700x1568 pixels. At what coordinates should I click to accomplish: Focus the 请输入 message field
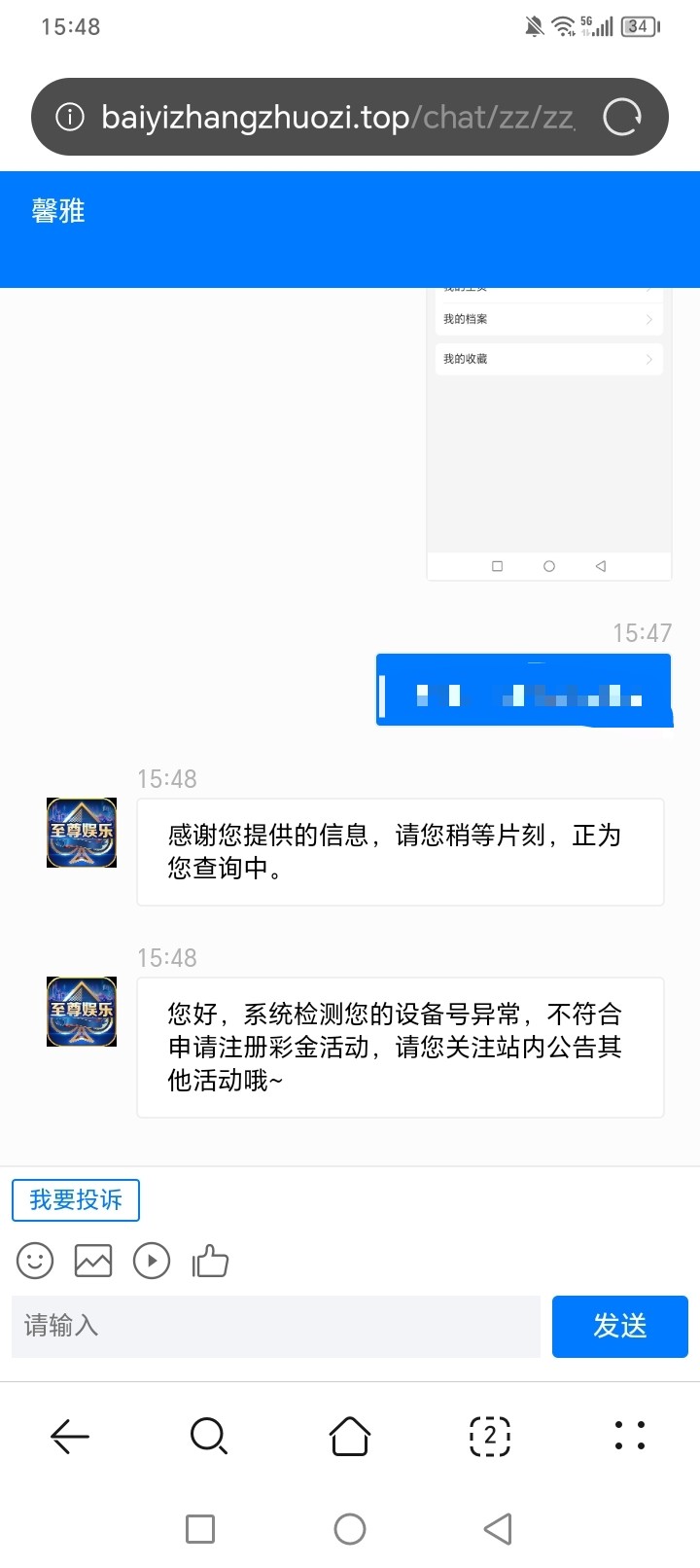click(x=275, y=1326)
